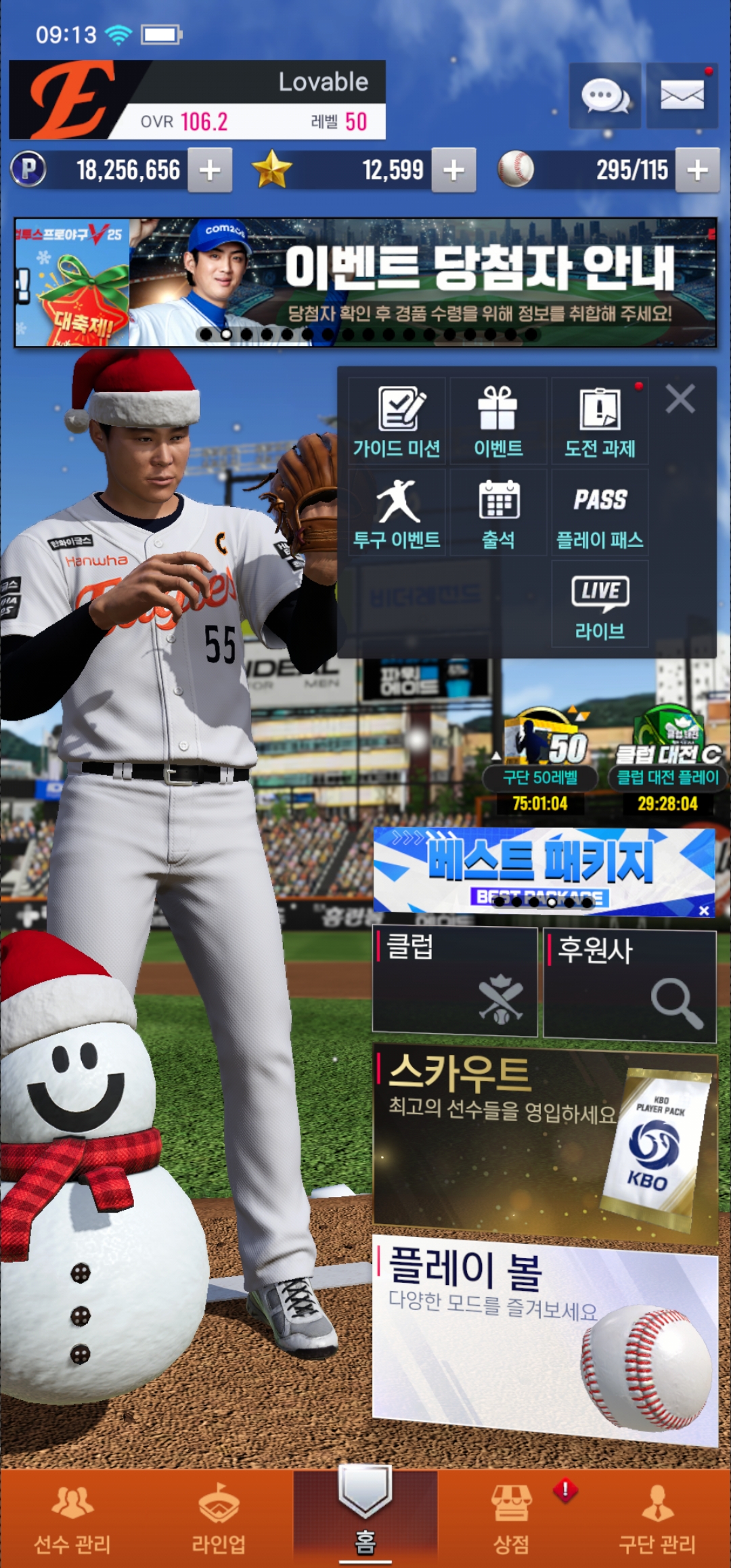Open the mailbox envelope icon
The width and height of the screenshot is (731, 1568).
coord(682,96)
